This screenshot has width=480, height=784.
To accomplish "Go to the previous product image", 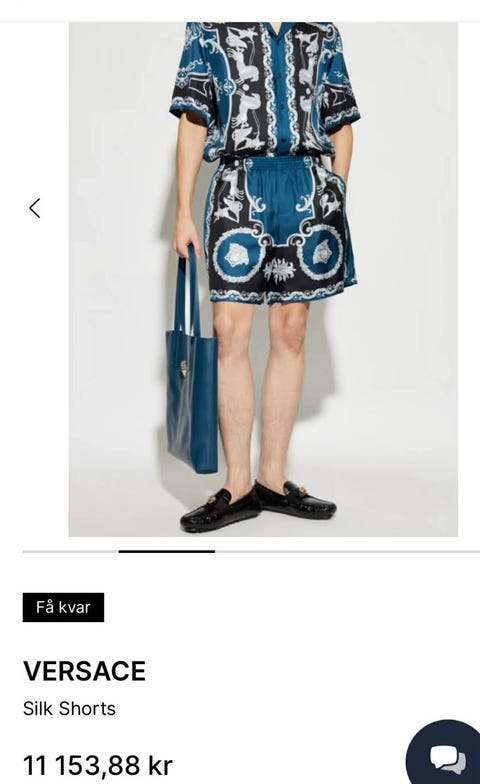I will tap(34, 208).
